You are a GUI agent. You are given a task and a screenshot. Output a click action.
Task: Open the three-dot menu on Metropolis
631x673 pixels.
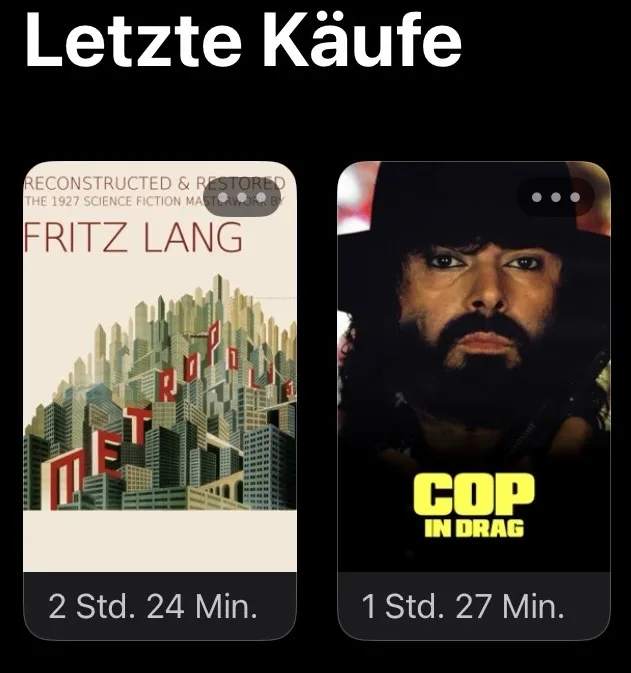(241, 197)
